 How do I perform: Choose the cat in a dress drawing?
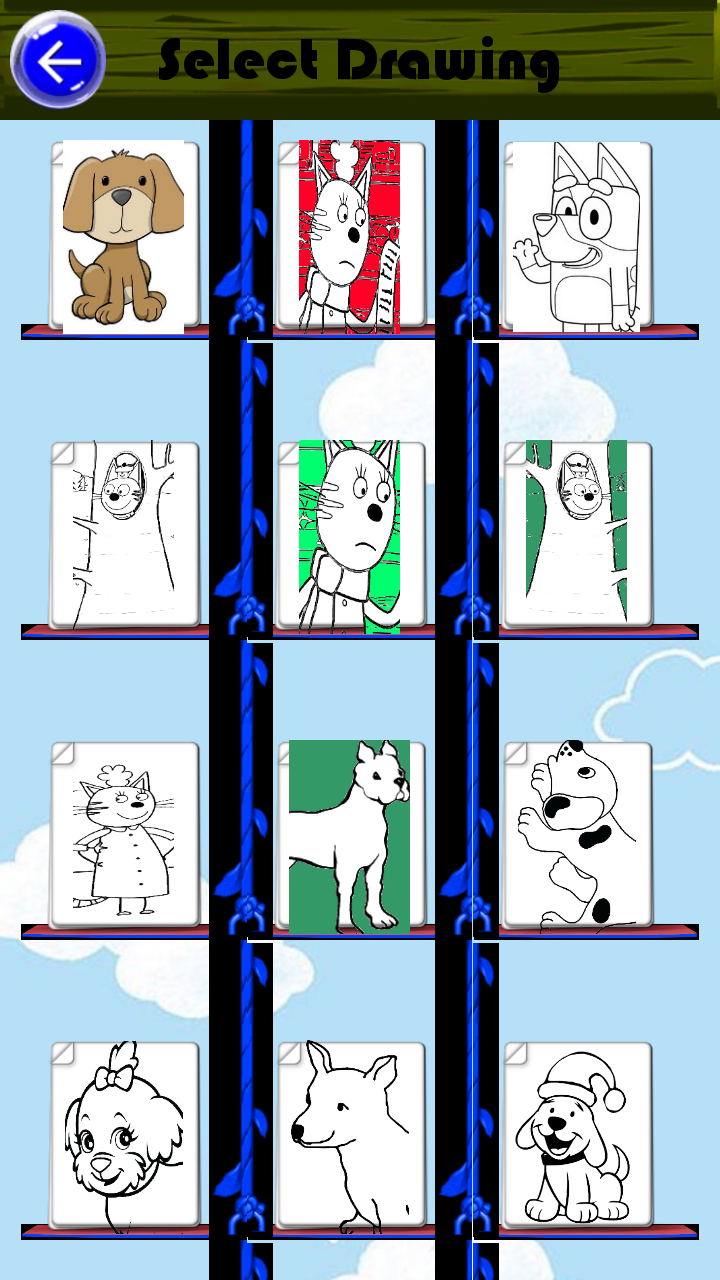[x=124, y=836]
